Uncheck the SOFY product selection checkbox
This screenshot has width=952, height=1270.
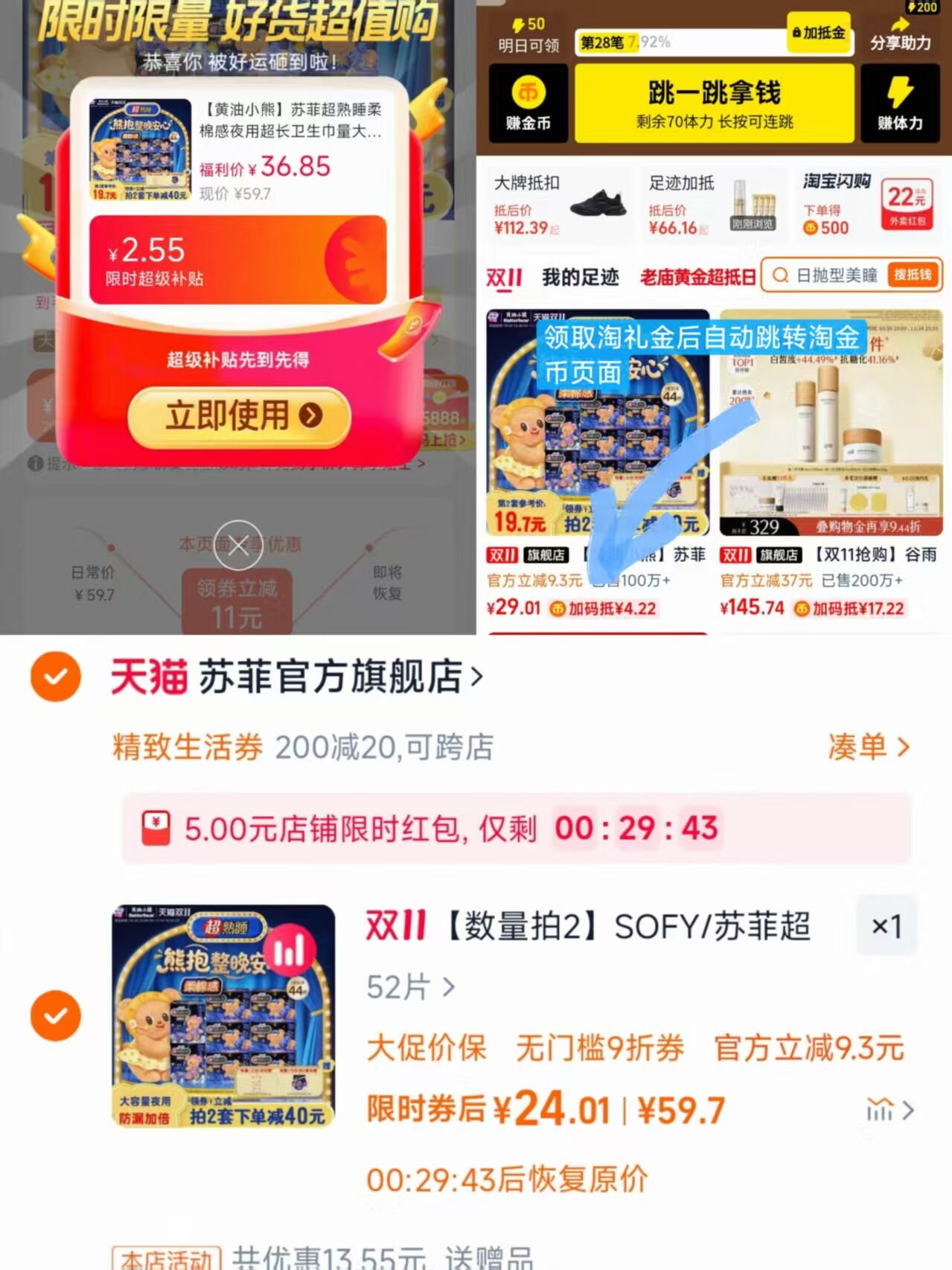[55, 1014]
